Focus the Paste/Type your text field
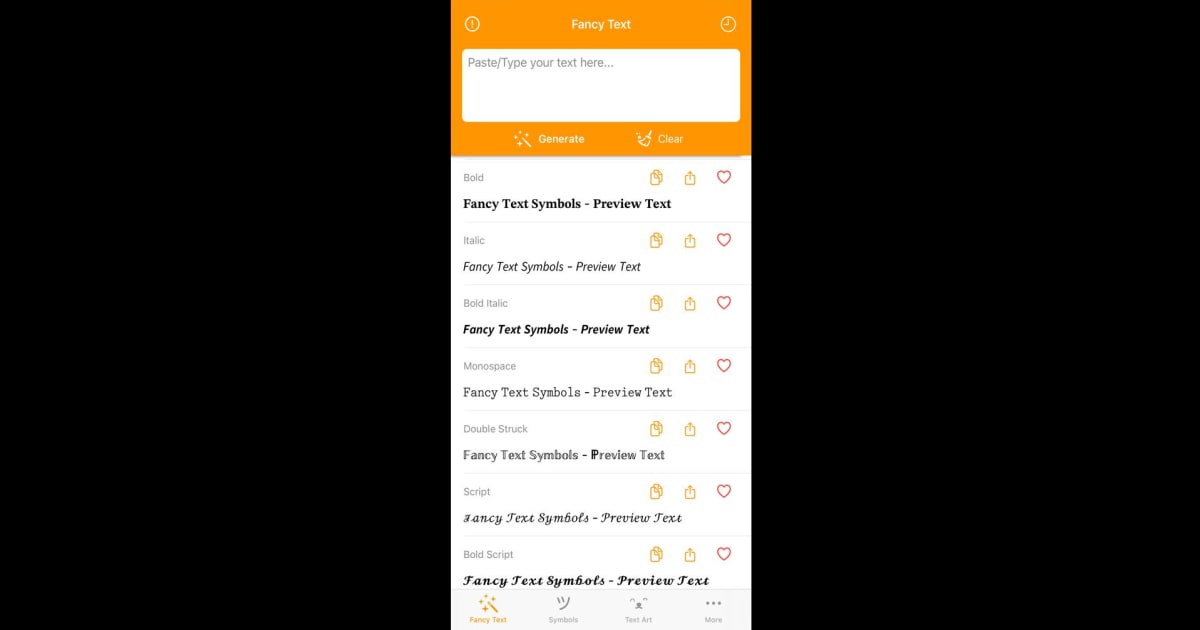The height and width of the screenshot is (630, 1200). pos(600,85)
